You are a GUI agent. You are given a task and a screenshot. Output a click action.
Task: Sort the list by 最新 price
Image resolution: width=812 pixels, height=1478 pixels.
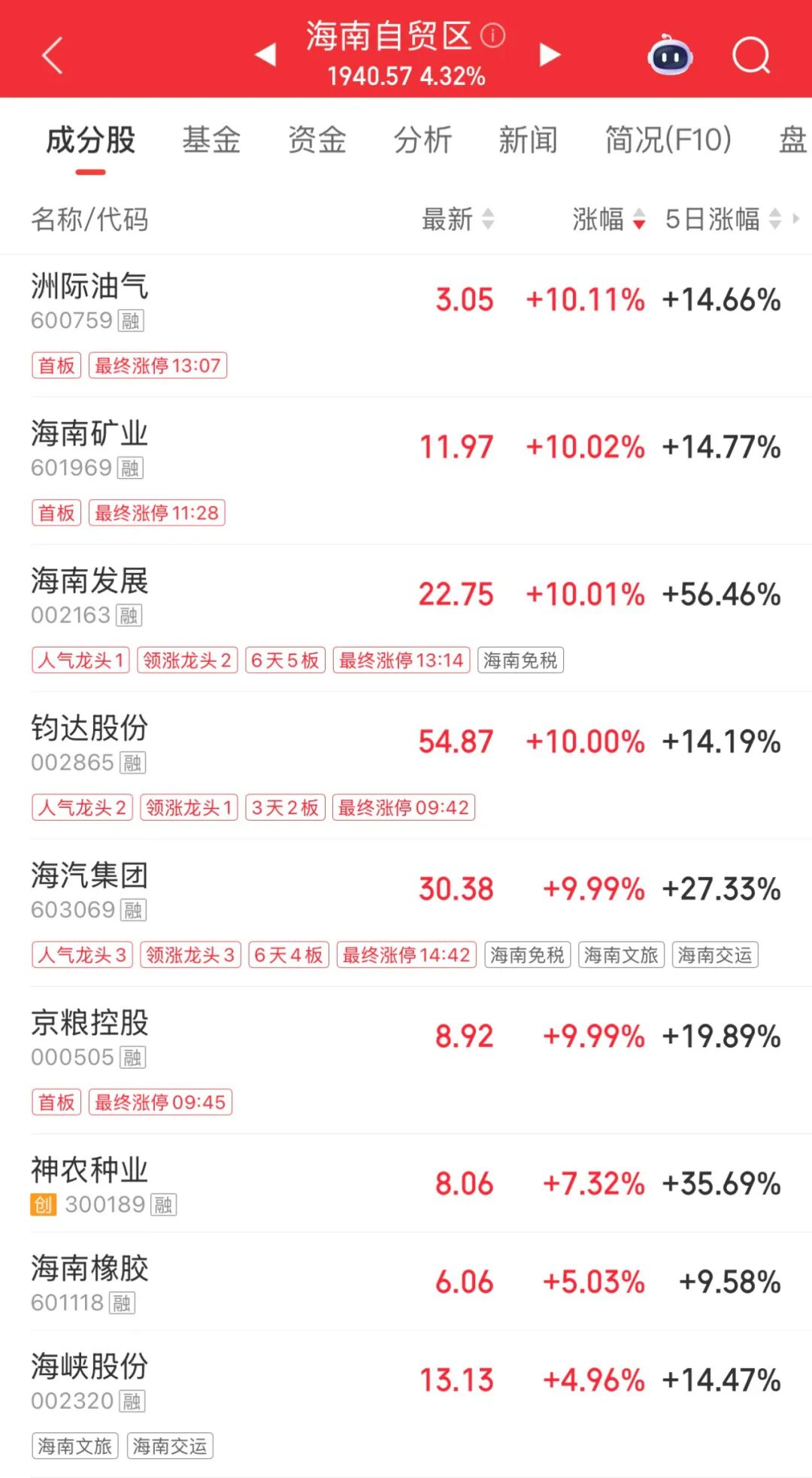[x=457, y=220]
